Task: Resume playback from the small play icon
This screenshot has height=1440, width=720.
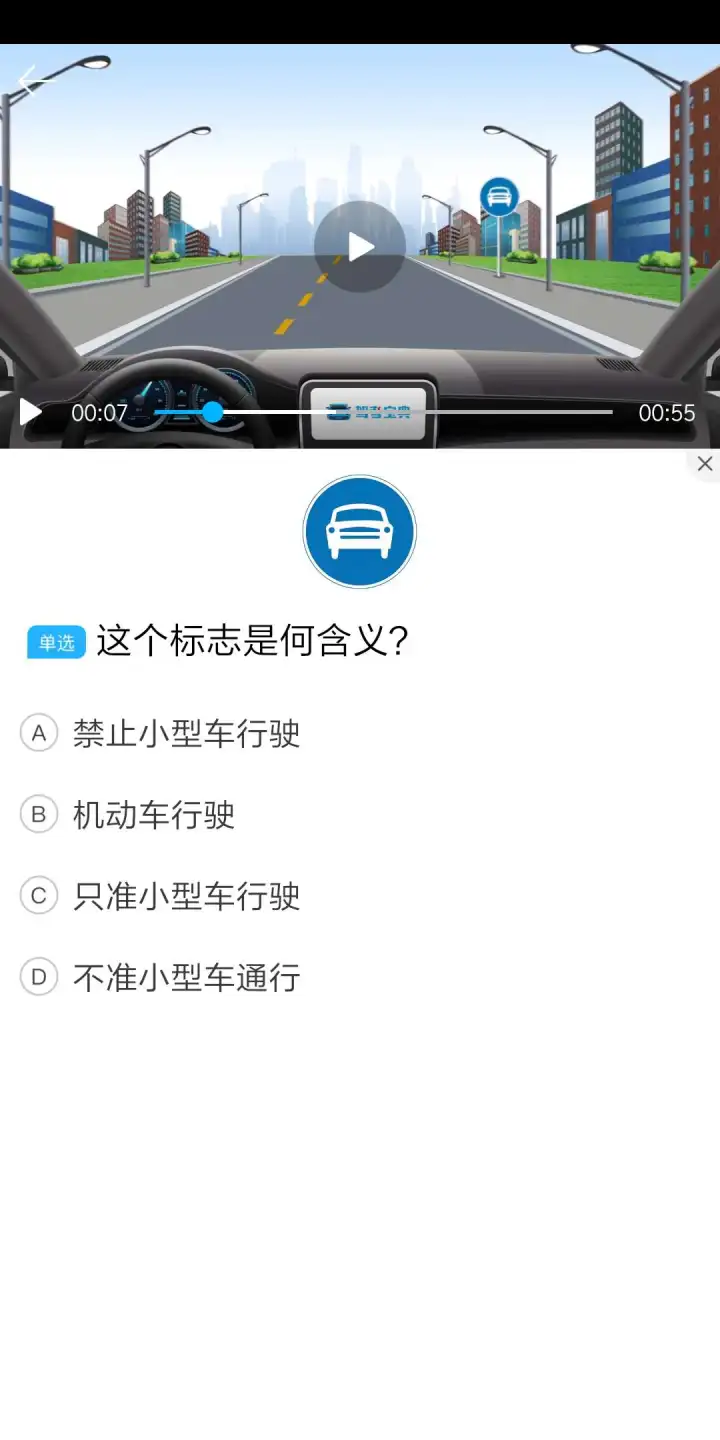Action: pos(30,412)
